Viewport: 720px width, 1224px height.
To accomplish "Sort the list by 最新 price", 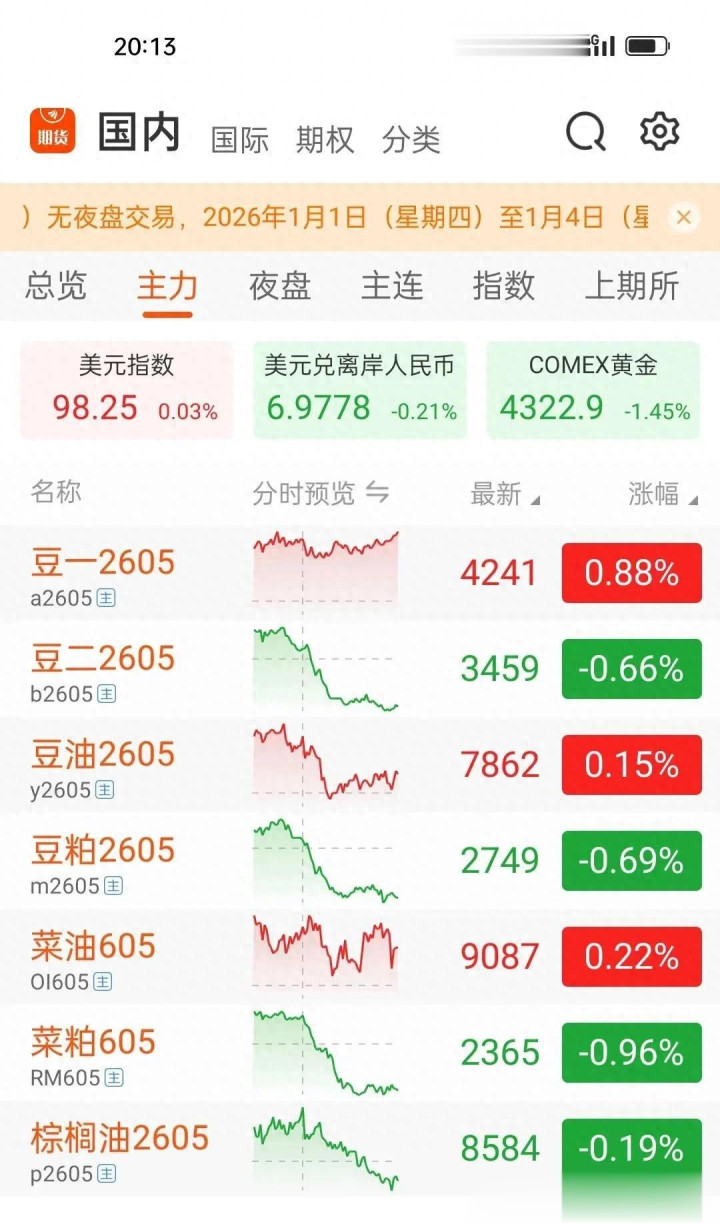I will (x=505, y=493).
